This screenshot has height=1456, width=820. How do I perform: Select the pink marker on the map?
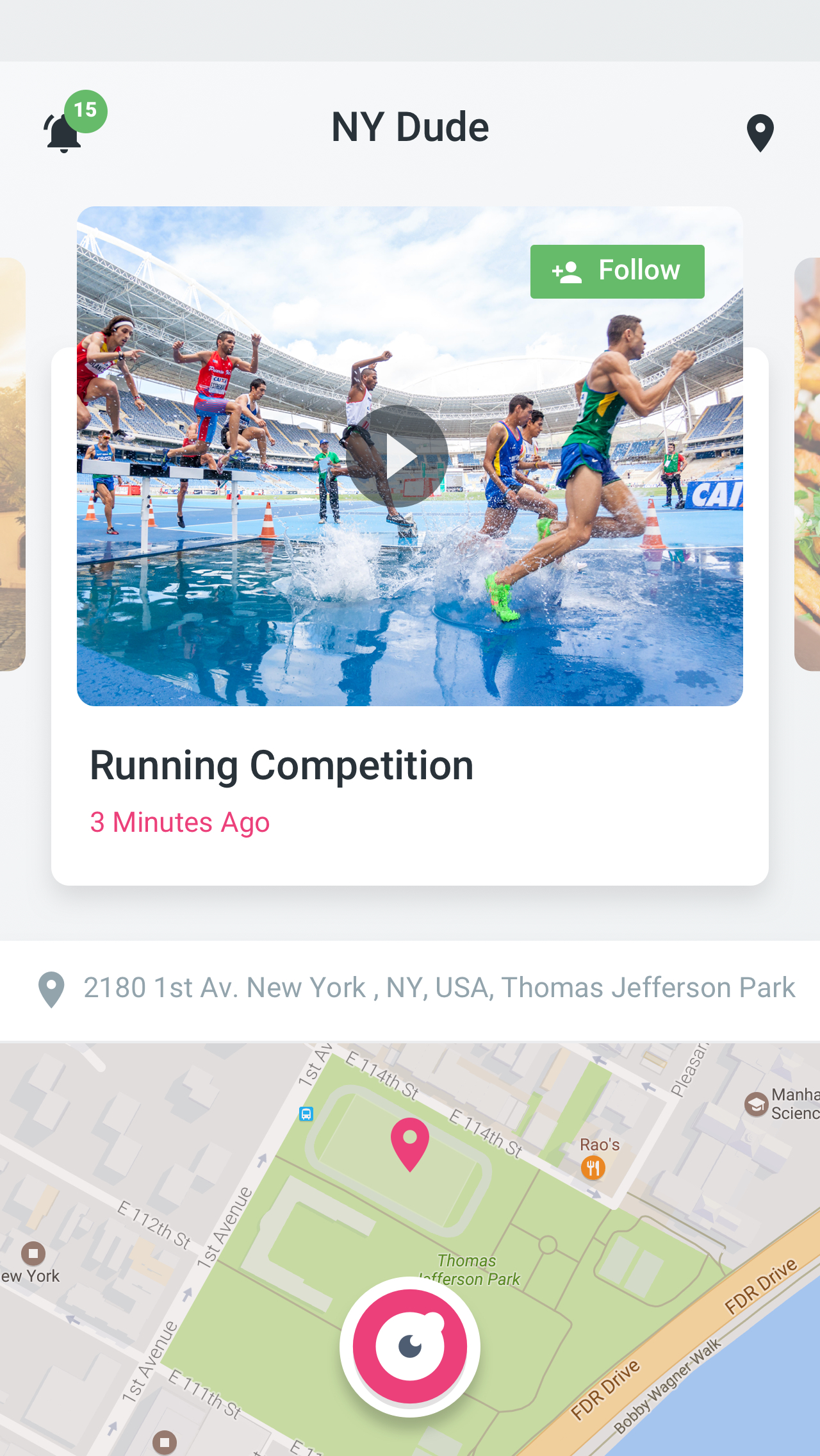[x=410, y=1143]
